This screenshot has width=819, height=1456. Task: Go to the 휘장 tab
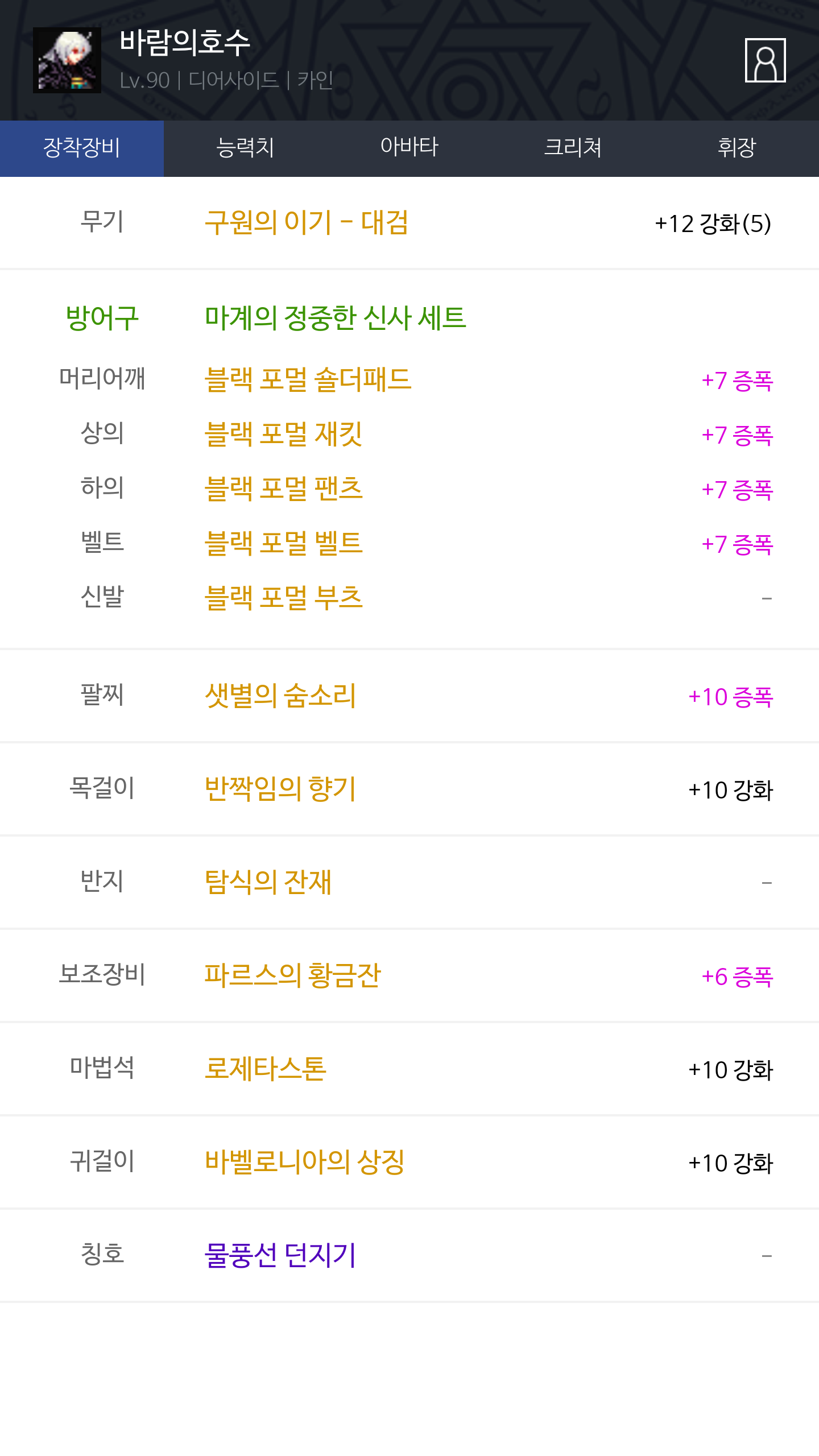click(x=737, y=148)
